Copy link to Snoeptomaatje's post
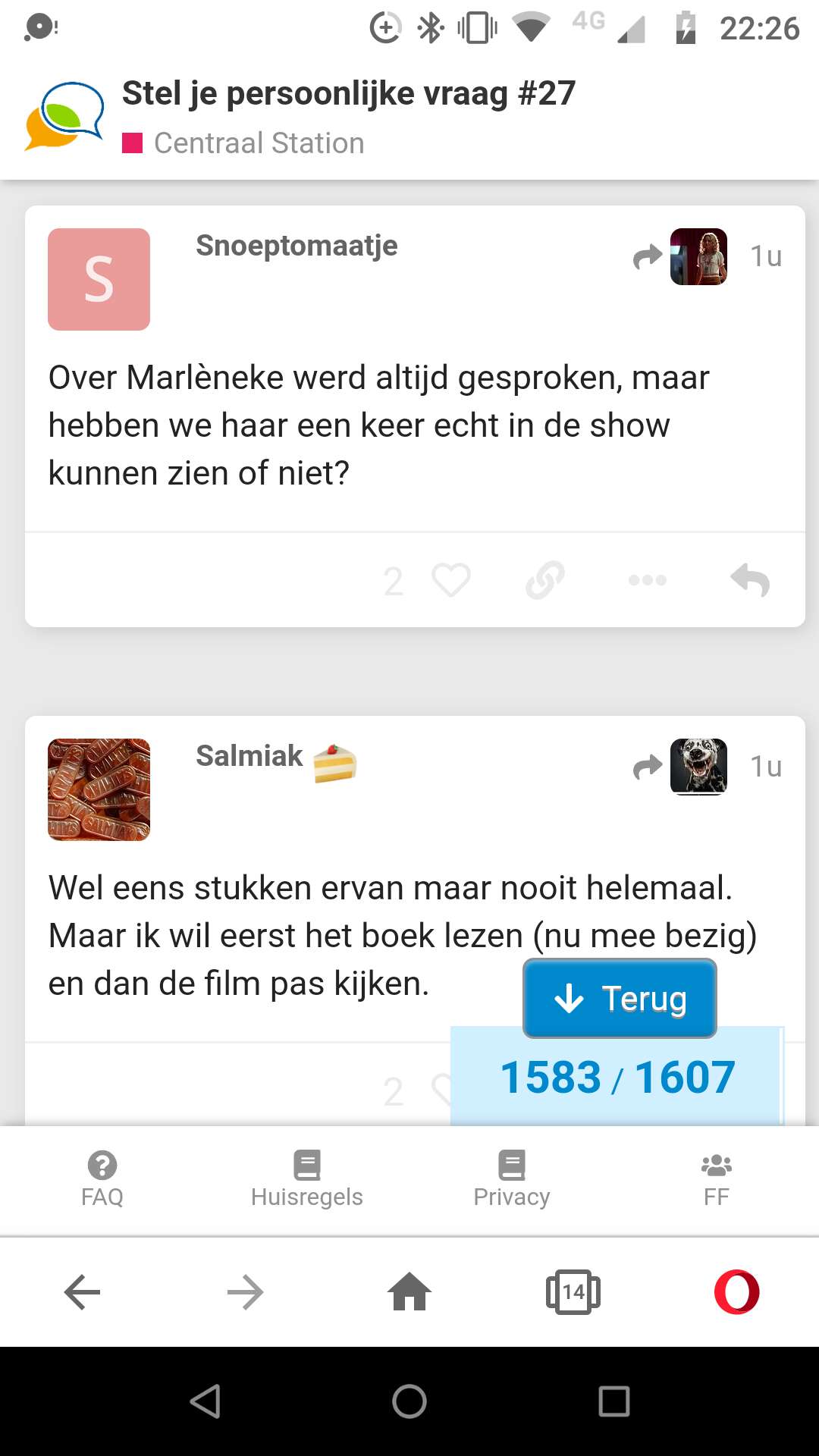 coord(545,580)
